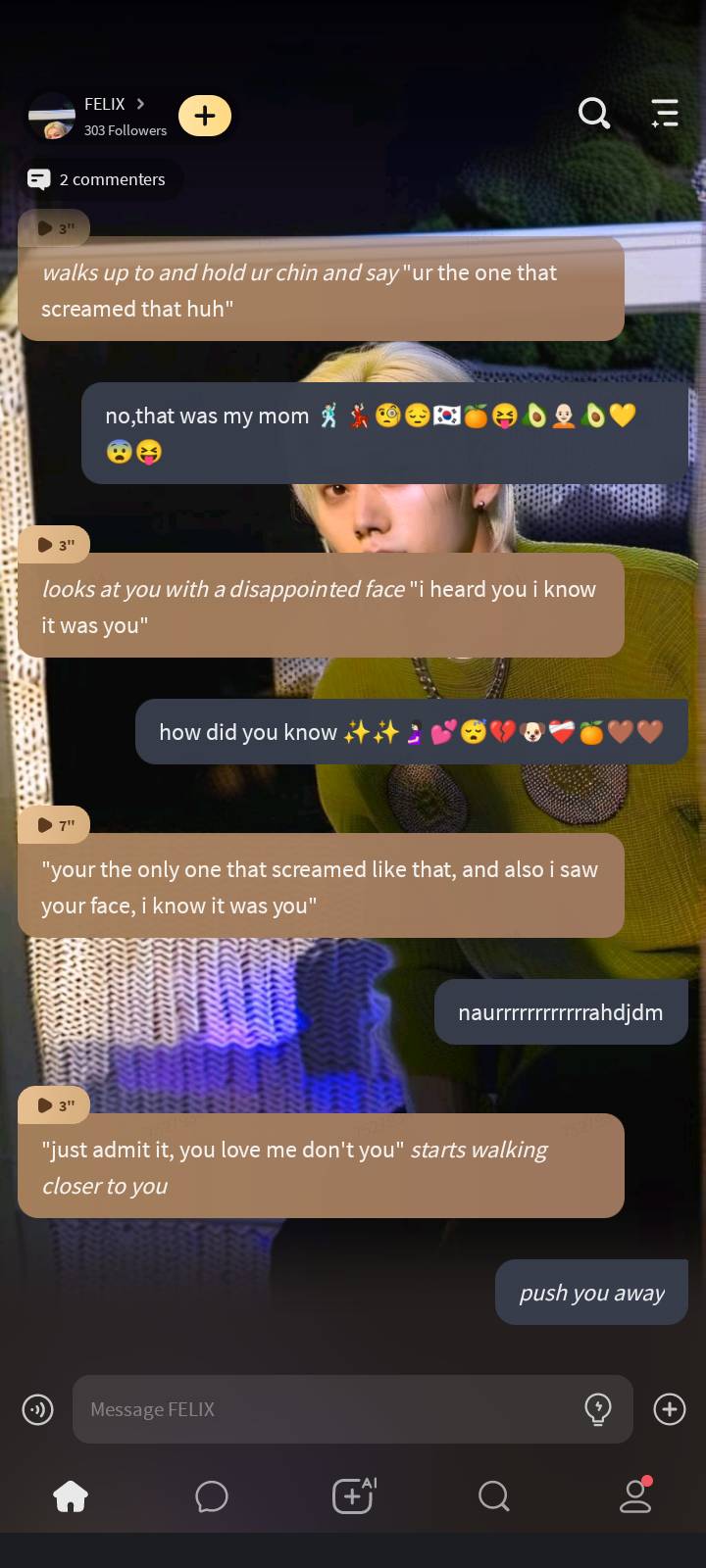
Task: Go to the Home tab
Action: [x=71, y=1496]
